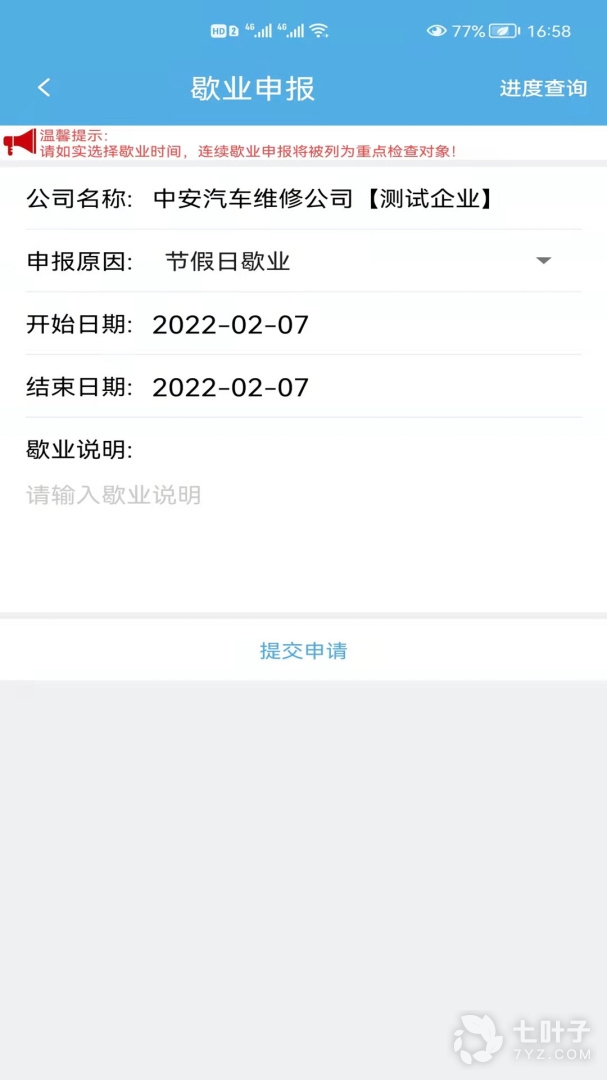Image resolution: width=607 pixels, height=1080 pixels.
Task: Change the 结束日期 end date
Action: [x=231, y=388]
